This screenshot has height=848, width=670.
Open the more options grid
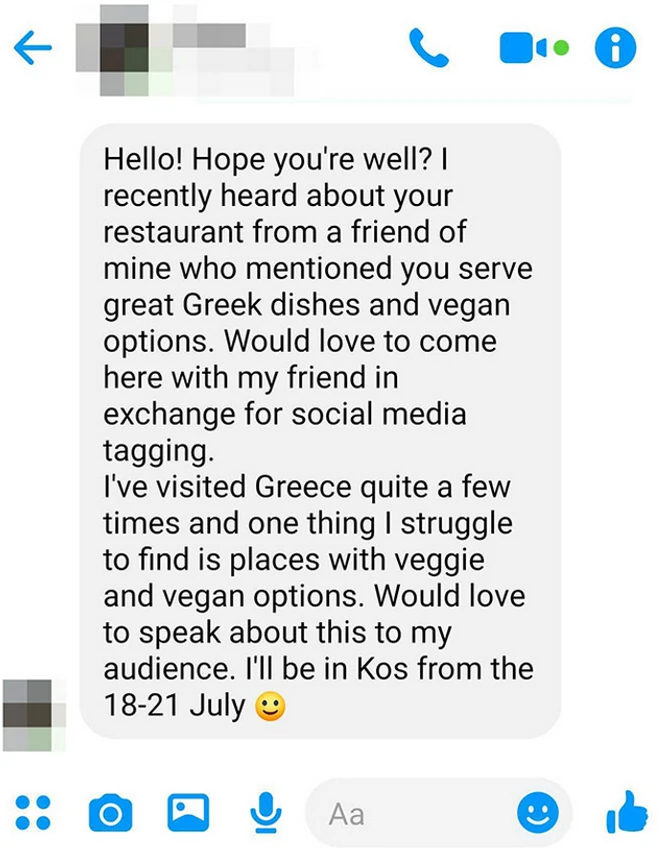click(x=33, y=811)
